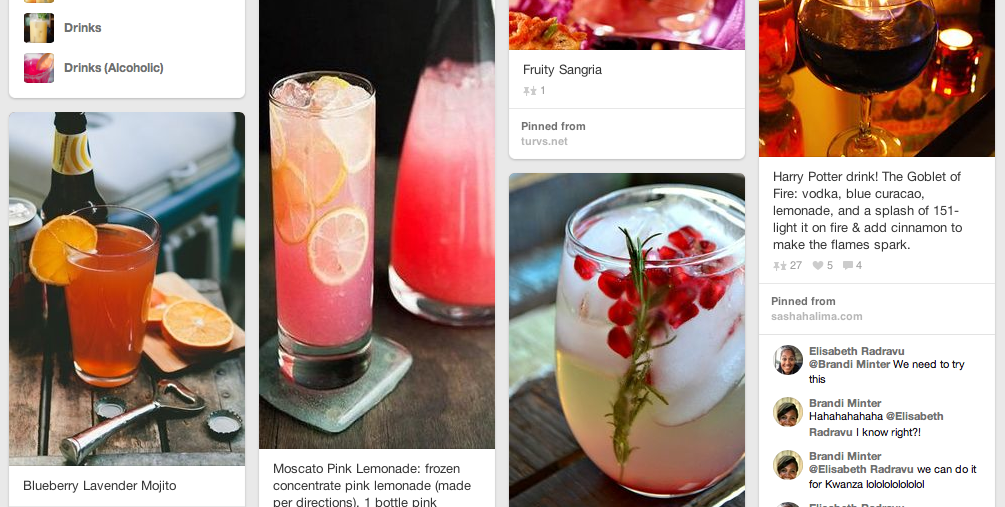View comments count on Harry Potter drink
Screen dimensions: 1005x507
point(852,265)
